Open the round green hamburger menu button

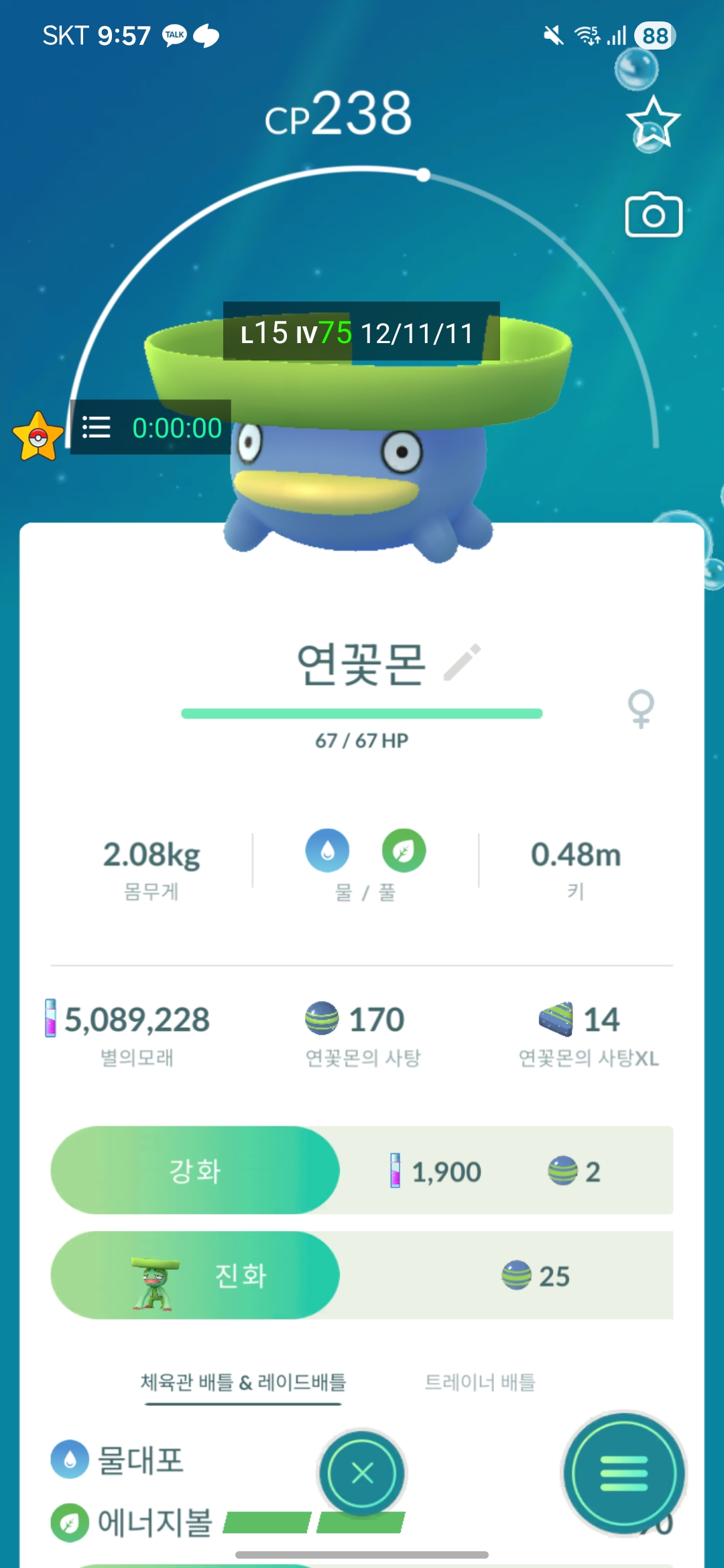click(624, 1473)
